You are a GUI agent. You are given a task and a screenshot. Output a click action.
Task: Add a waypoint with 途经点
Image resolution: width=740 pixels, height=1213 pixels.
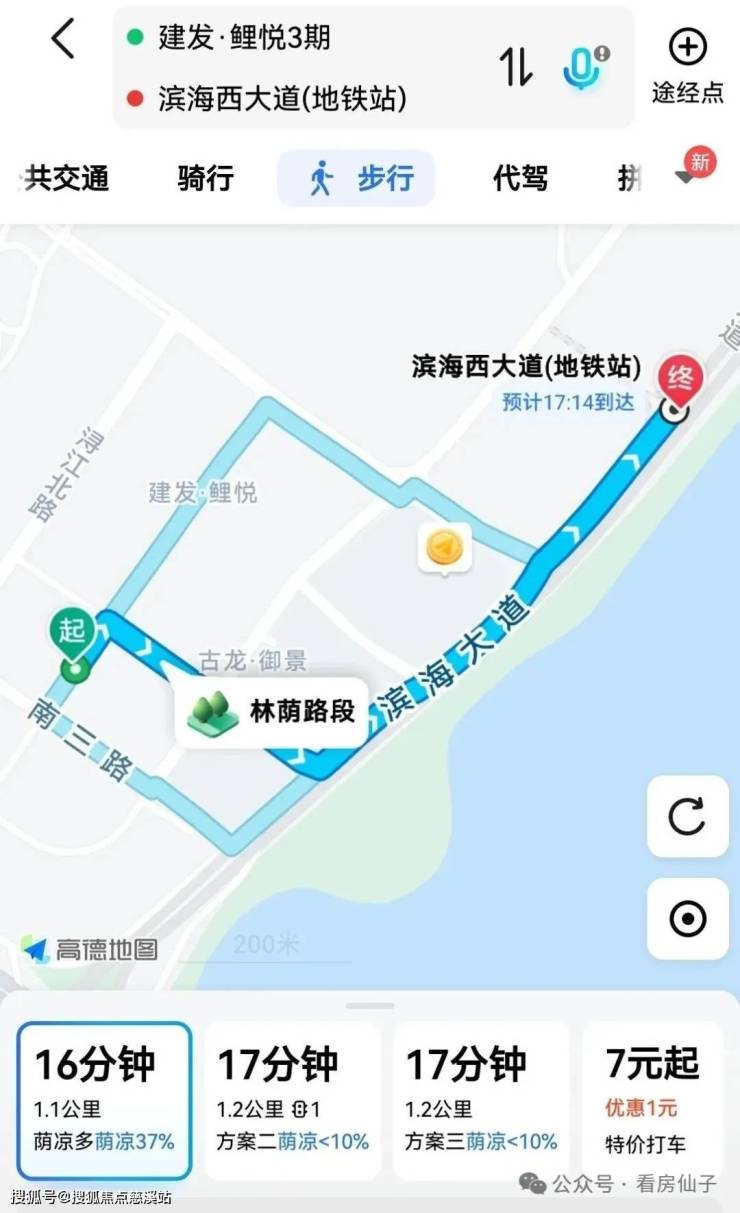pyautogui.click(x=687, y=66)
